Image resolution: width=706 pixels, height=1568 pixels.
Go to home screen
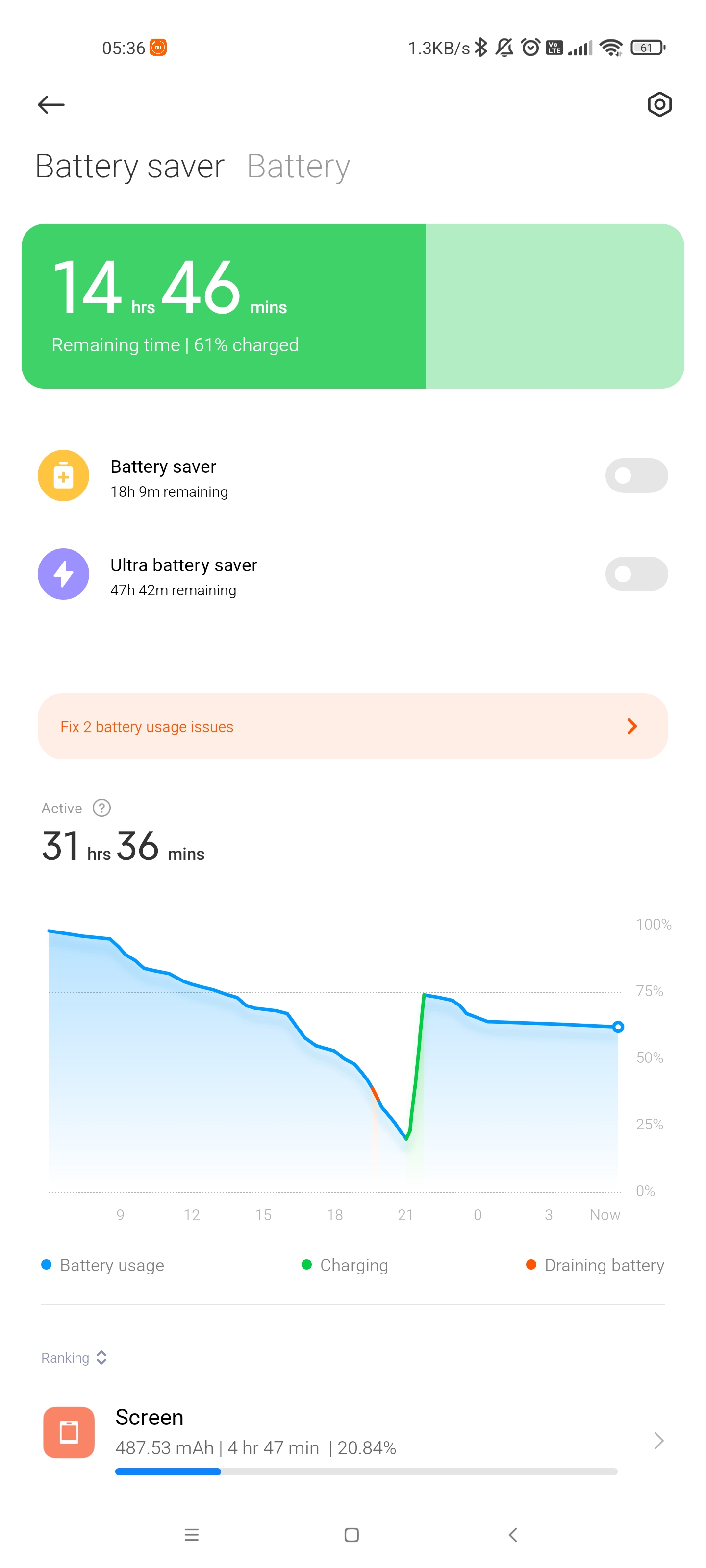[x=352, y=1535]
